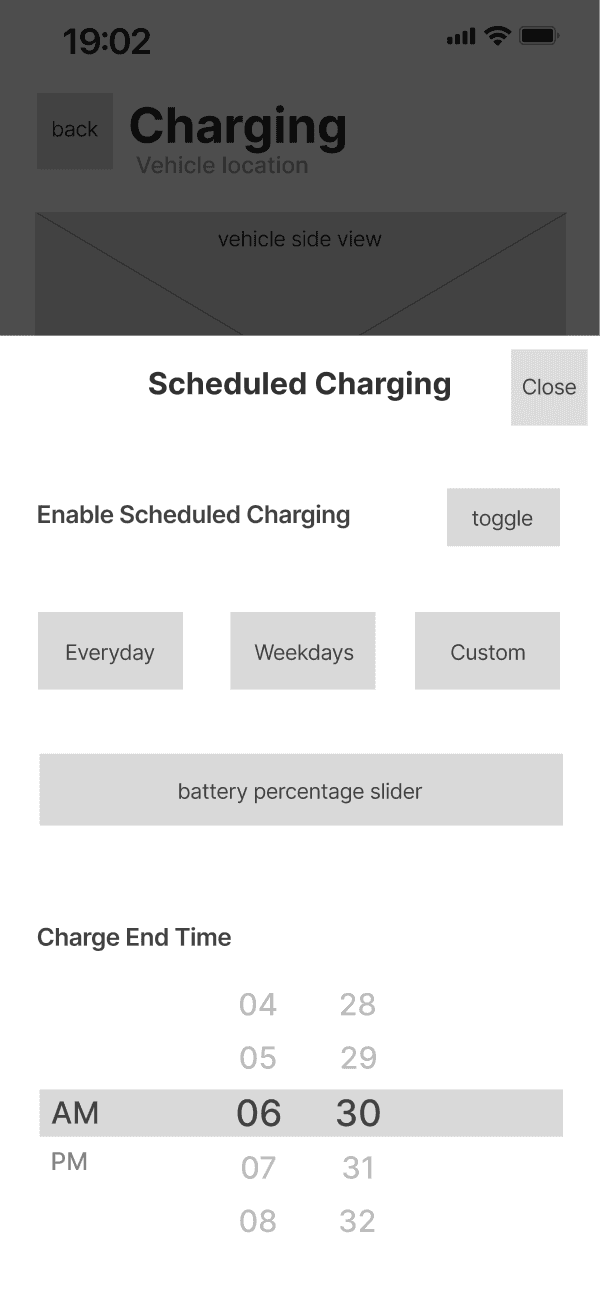Select minute 31 in the time picker
Screen dimensions: 600x1300
[x=358, y=1167]
